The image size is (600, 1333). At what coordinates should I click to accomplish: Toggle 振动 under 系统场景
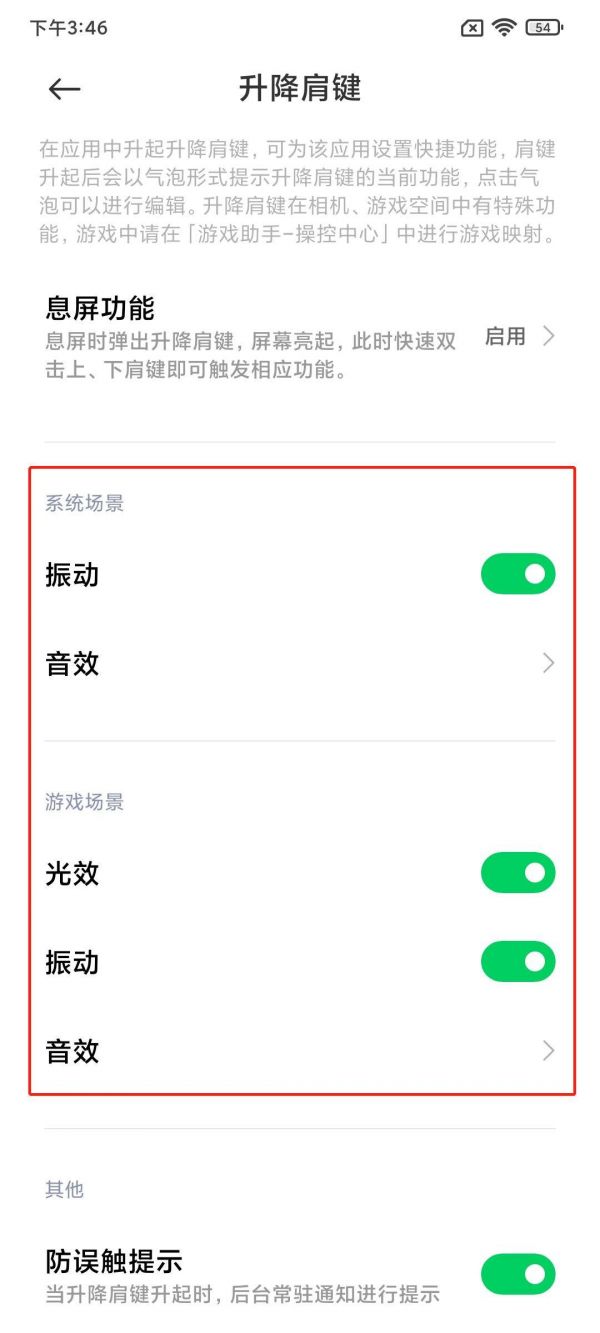point(518,574)
